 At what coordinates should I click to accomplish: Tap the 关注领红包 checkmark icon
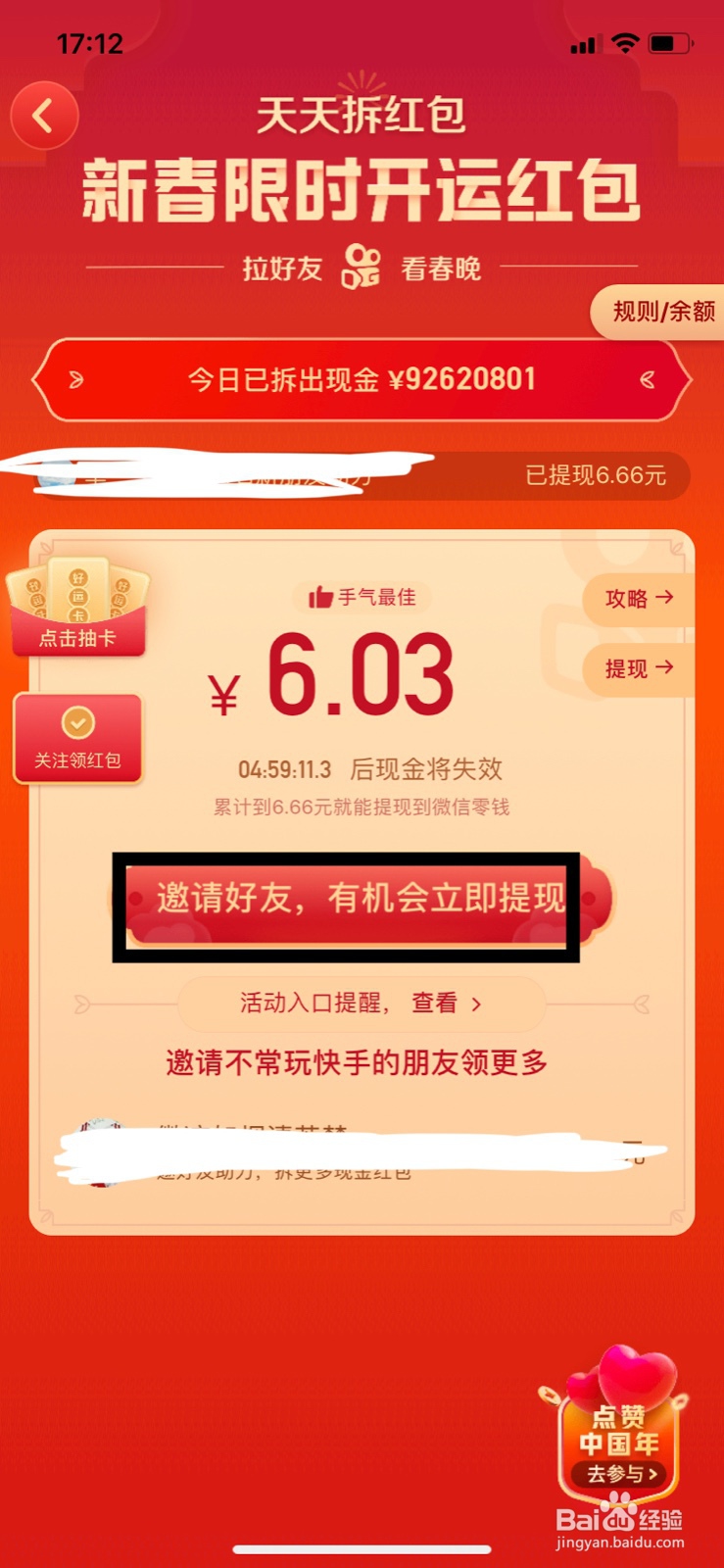76,725
